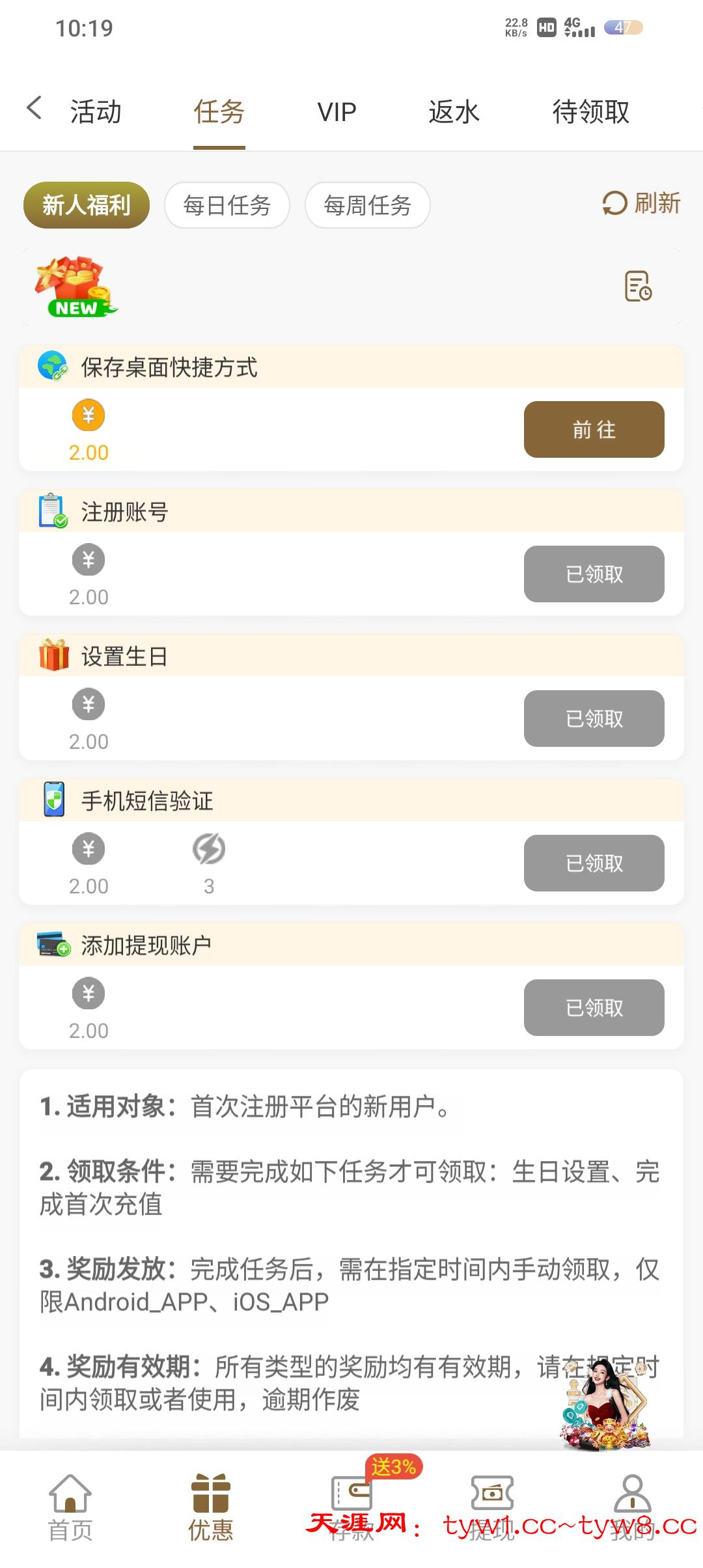Tap the floating girl promo icon

pyautogui.click(x=605, y=1407)
